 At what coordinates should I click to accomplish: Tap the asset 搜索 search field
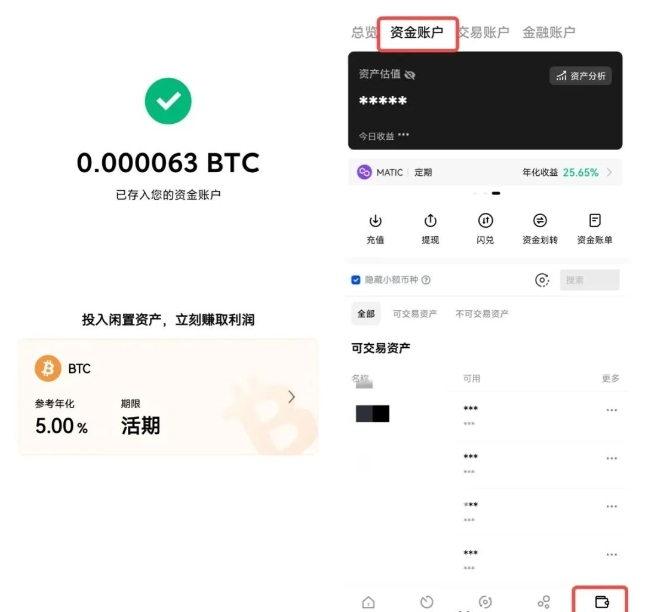(x=589, y=281)
